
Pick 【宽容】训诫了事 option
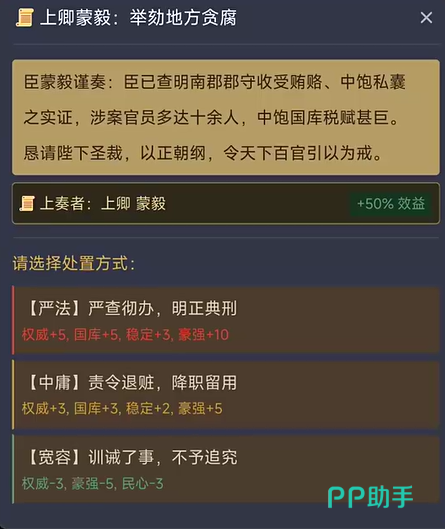click(x=226, y=469)
